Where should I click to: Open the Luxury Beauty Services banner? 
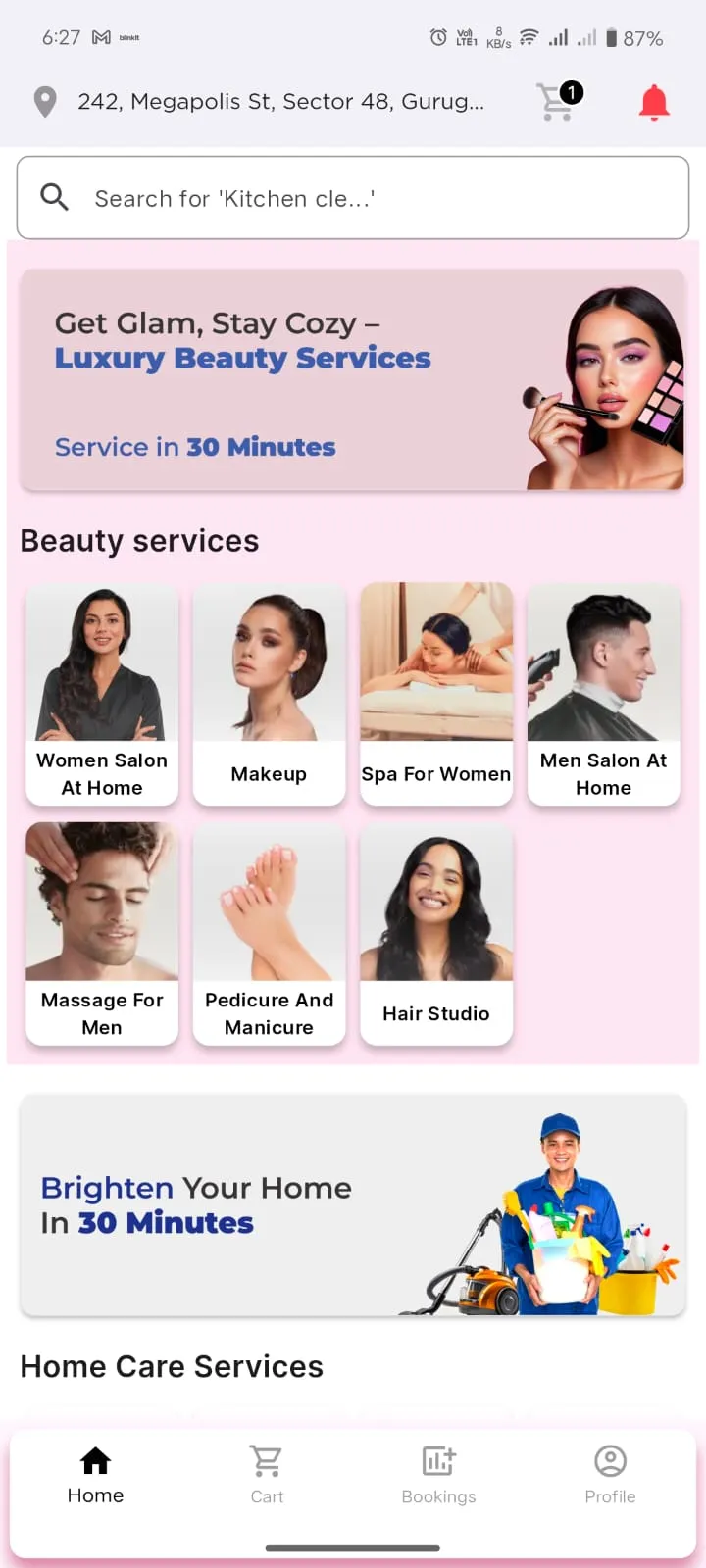pyautogui.click(x=352, y=380)
